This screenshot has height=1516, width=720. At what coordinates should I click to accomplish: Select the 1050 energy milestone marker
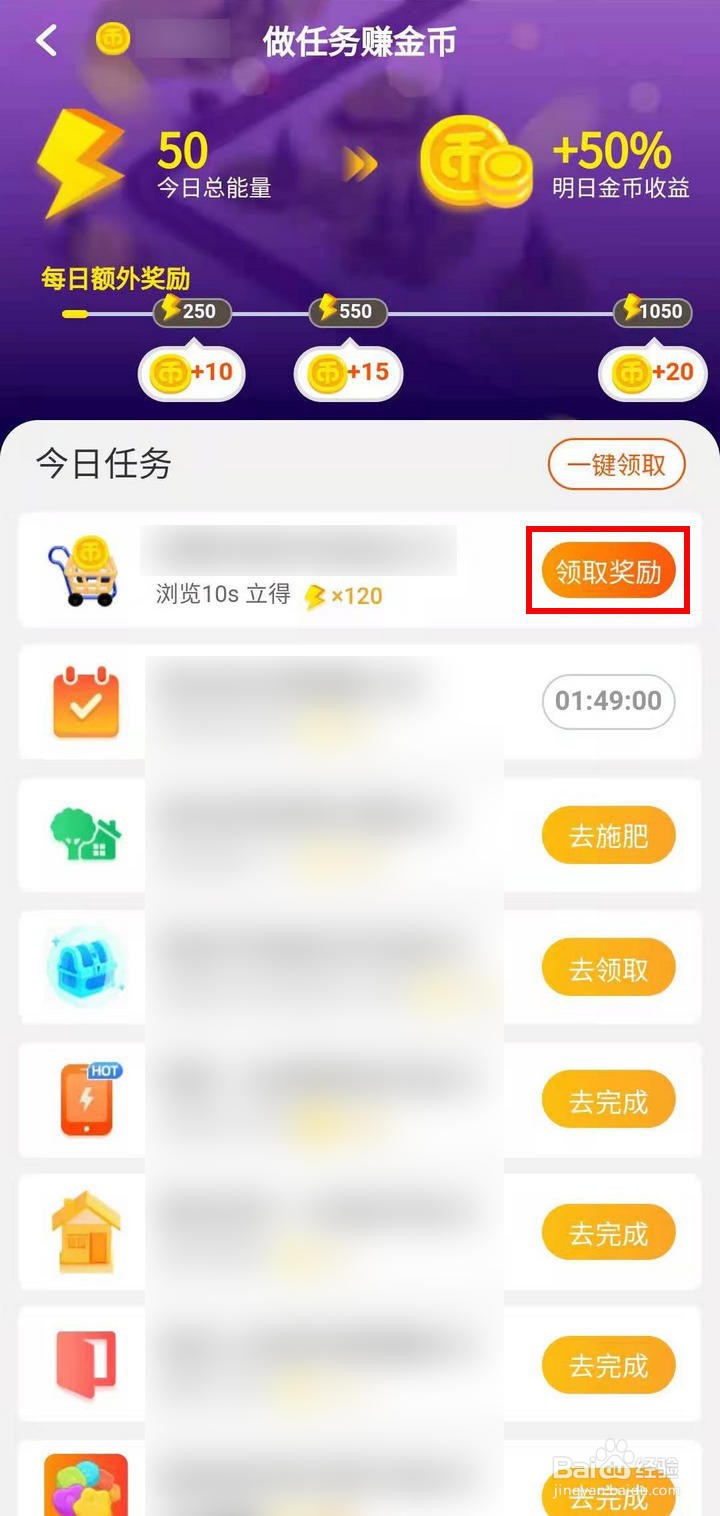(652, 311)
